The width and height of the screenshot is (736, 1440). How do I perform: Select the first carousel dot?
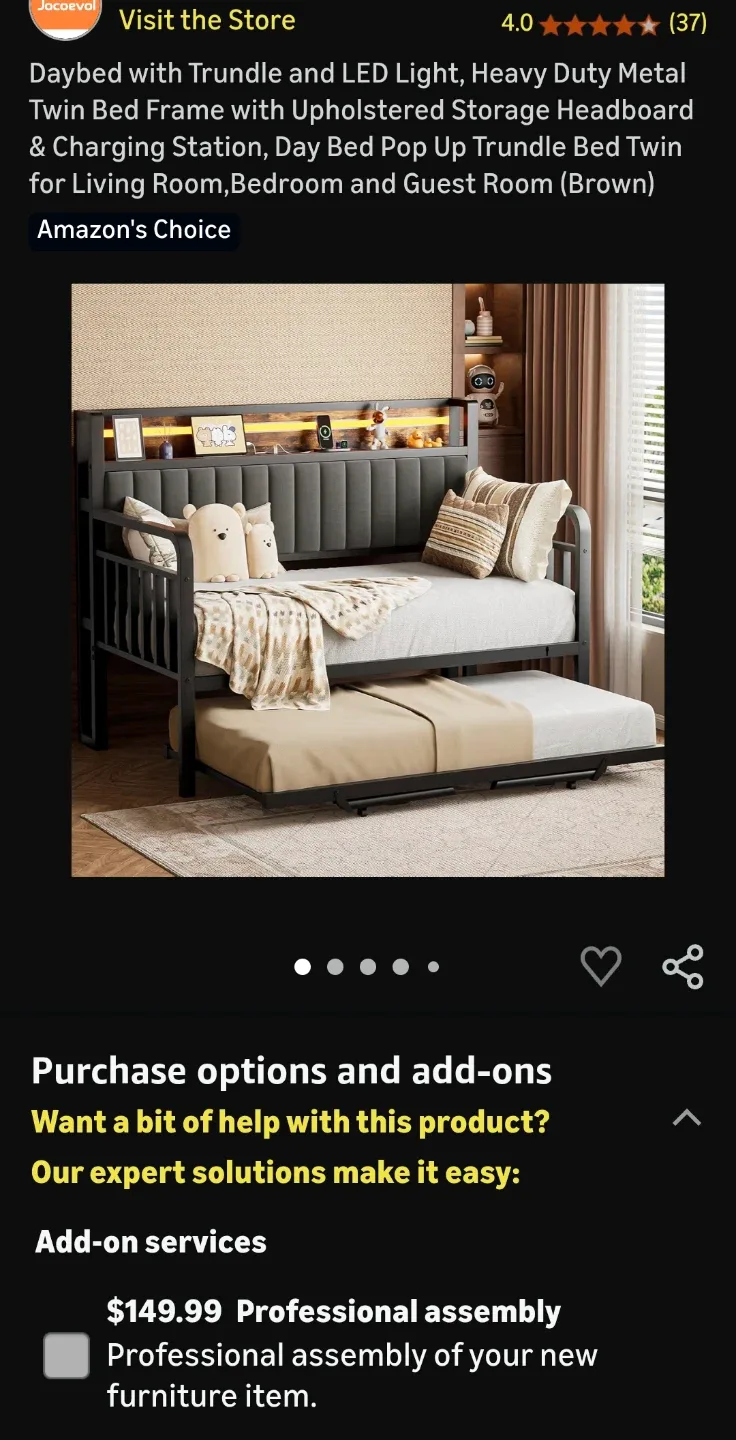tap(302, 967)
